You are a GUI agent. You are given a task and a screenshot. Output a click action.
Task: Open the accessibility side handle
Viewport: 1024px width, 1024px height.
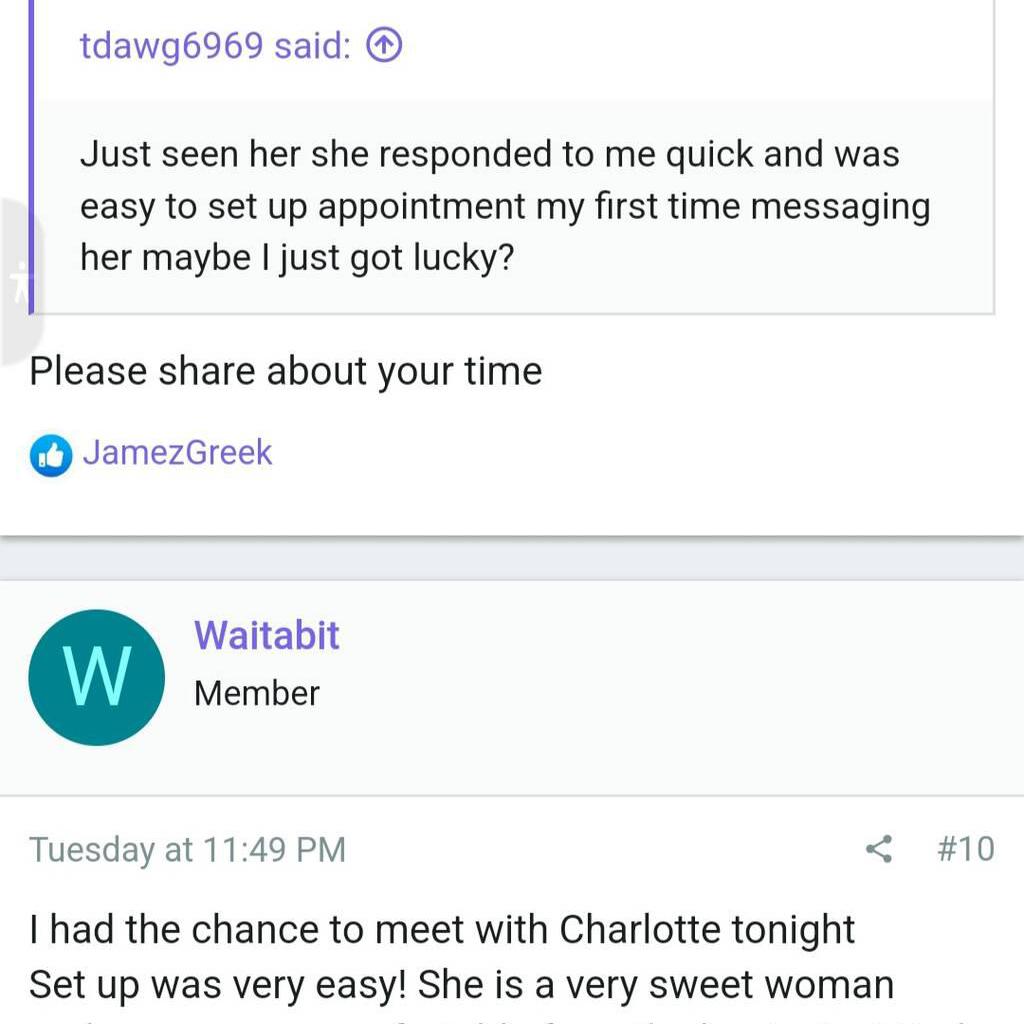(x=18, y=283)
